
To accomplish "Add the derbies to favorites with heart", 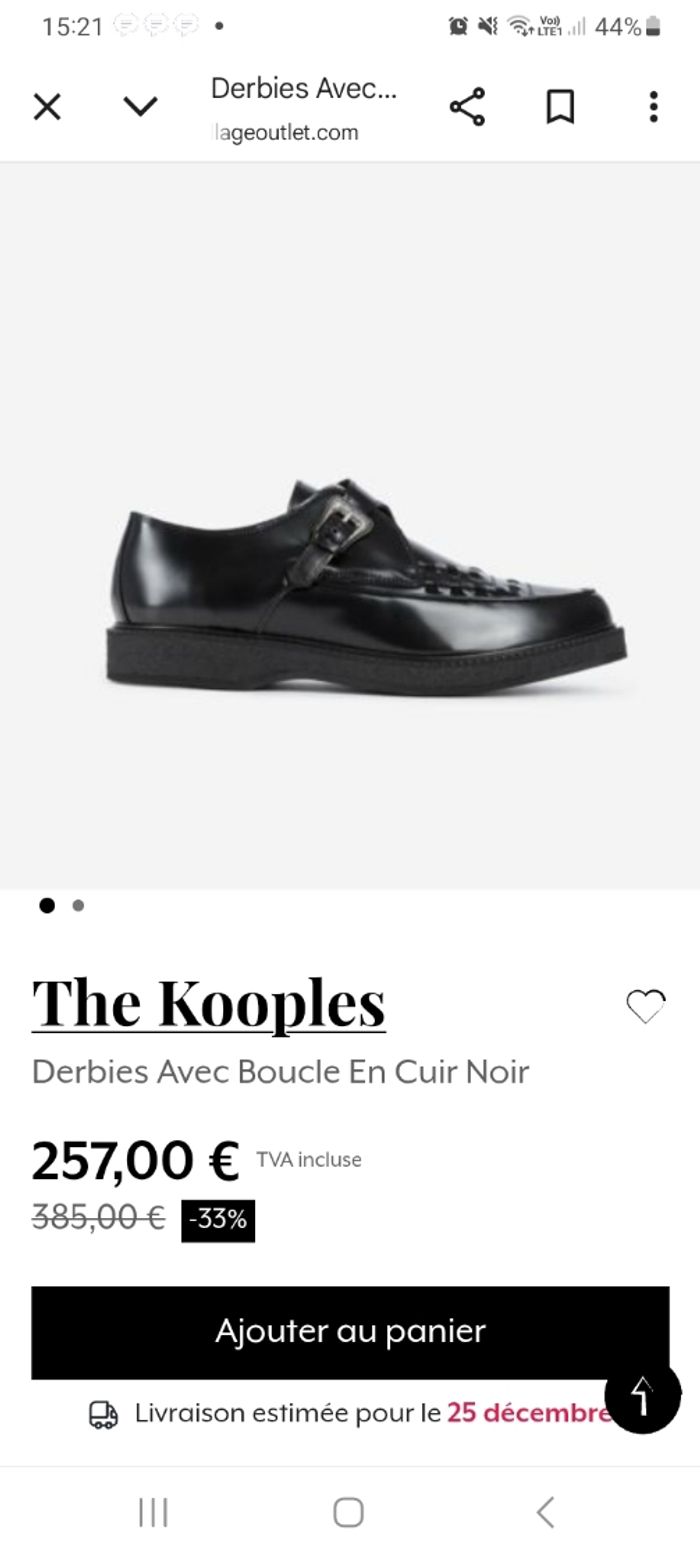I will pyautogui.click(x=645, y=1006).
